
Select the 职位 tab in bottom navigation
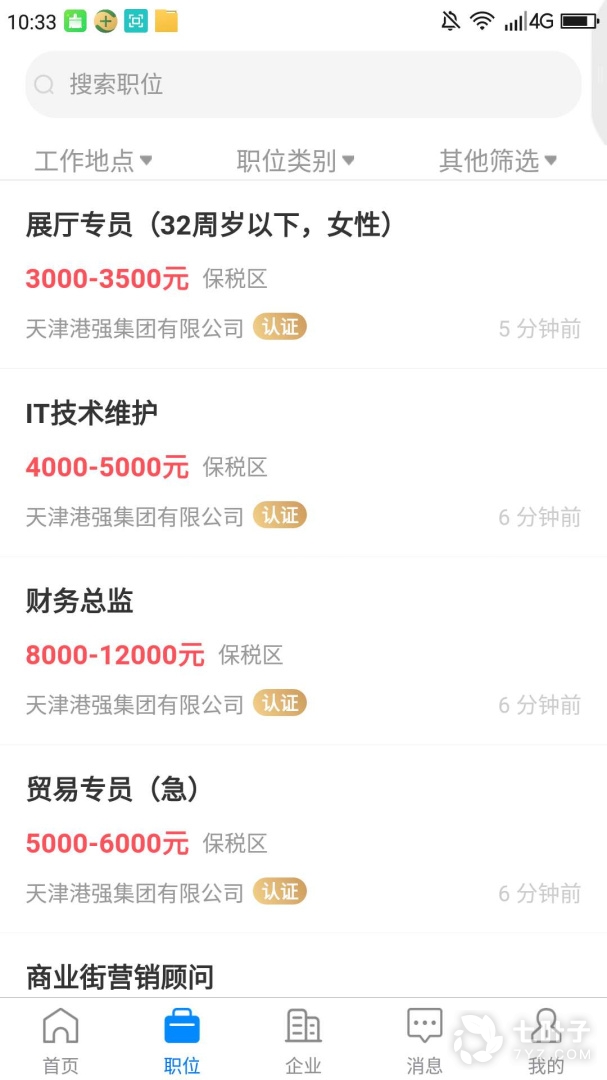pos(182,1040)
